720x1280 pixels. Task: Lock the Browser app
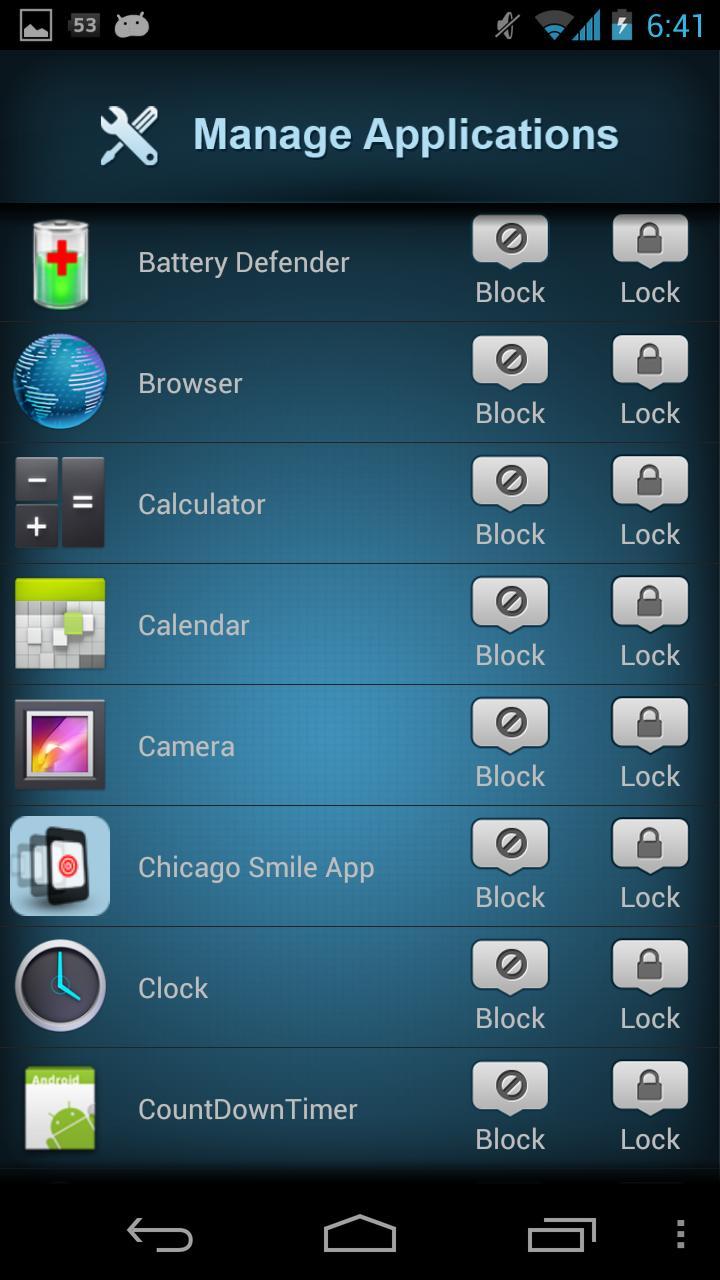pyautogui.click(x=650, y=361)
